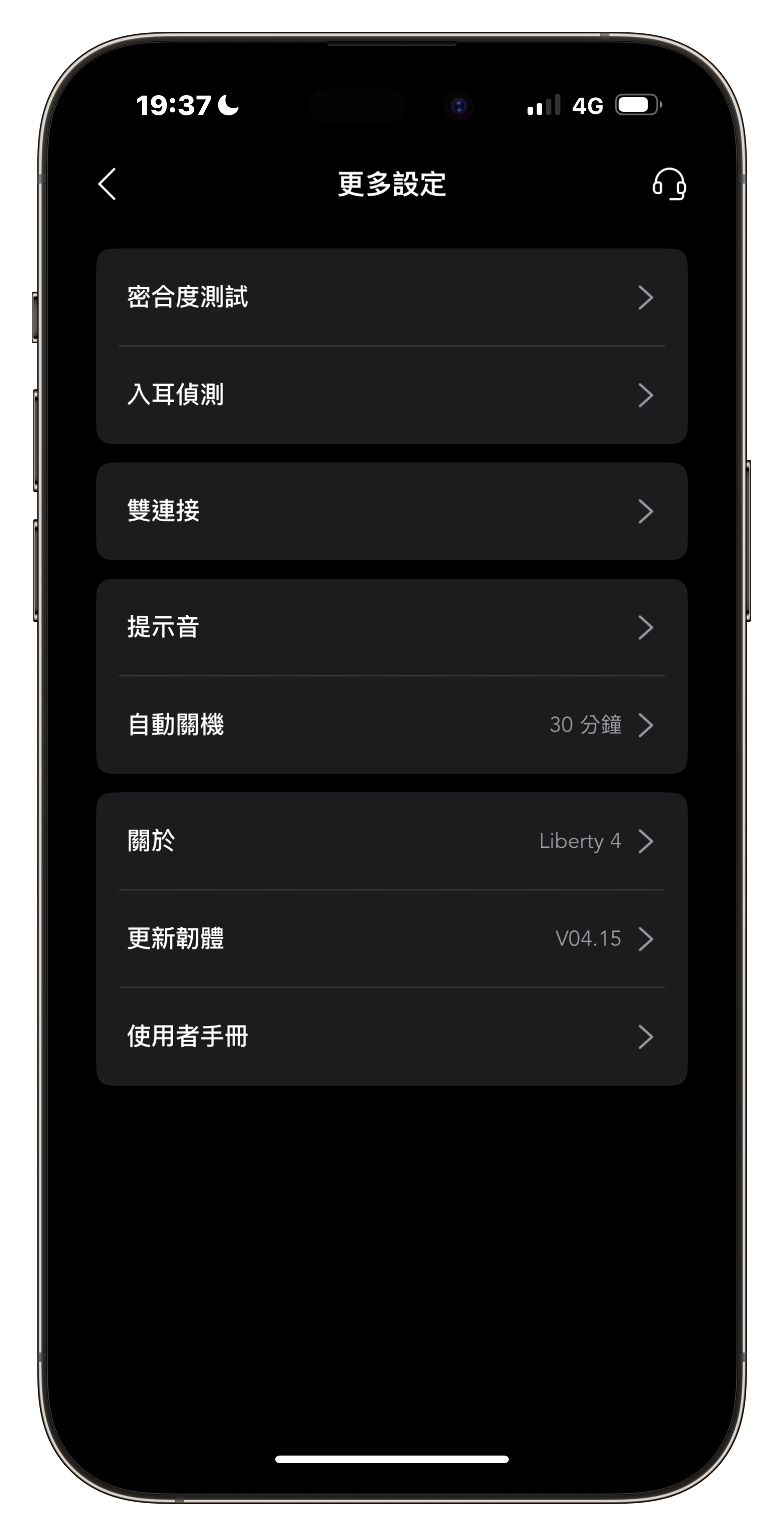Change 自動關機 auto power-off time
The width and height of the screenshot is (784, 1536).
point(391,725)
